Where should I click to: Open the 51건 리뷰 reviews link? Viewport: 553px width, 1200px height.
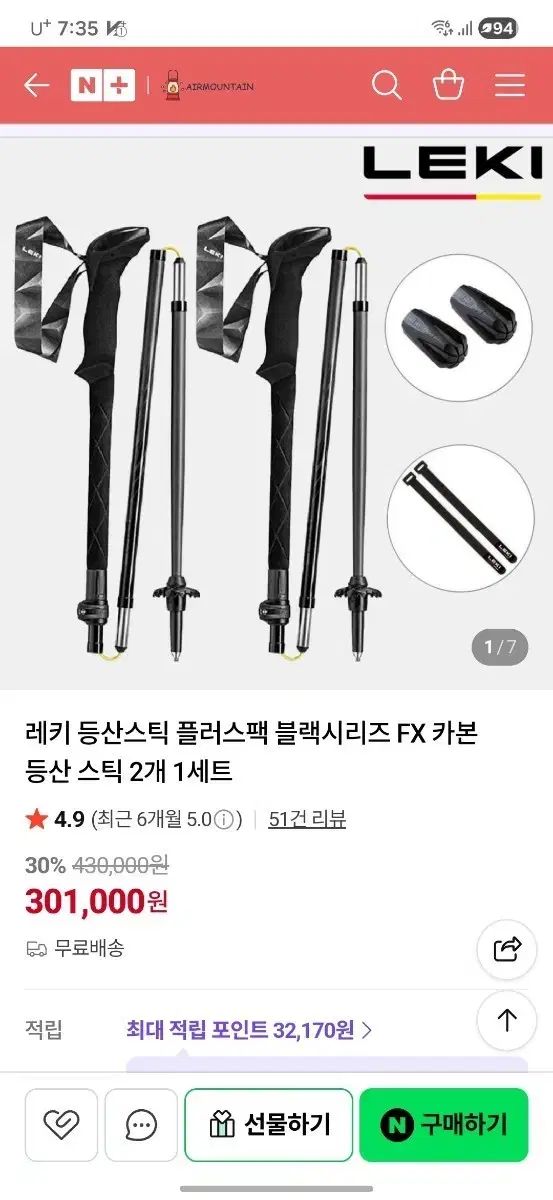click(307, 819)
